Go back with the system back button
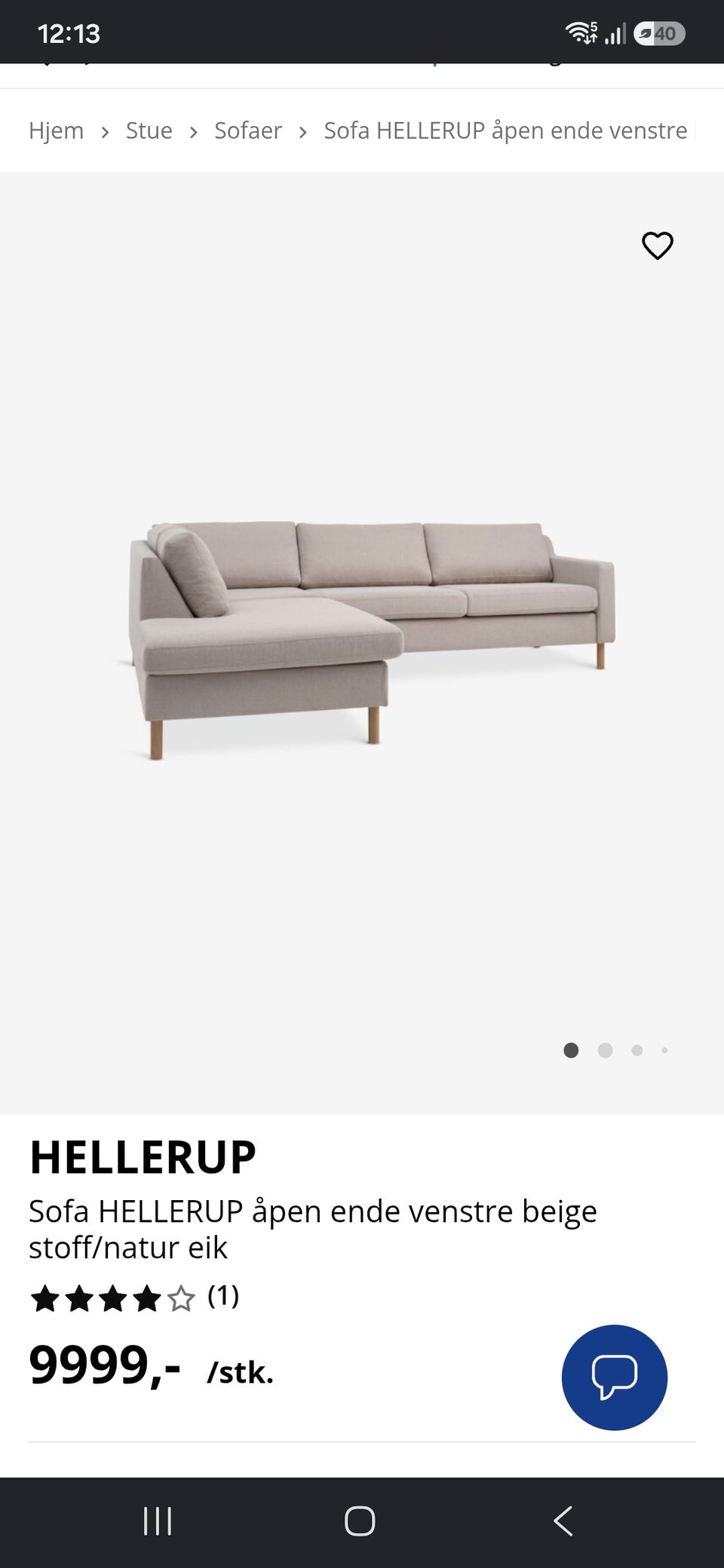This screenshot has width=724, height=1568. coord(563,1521)
